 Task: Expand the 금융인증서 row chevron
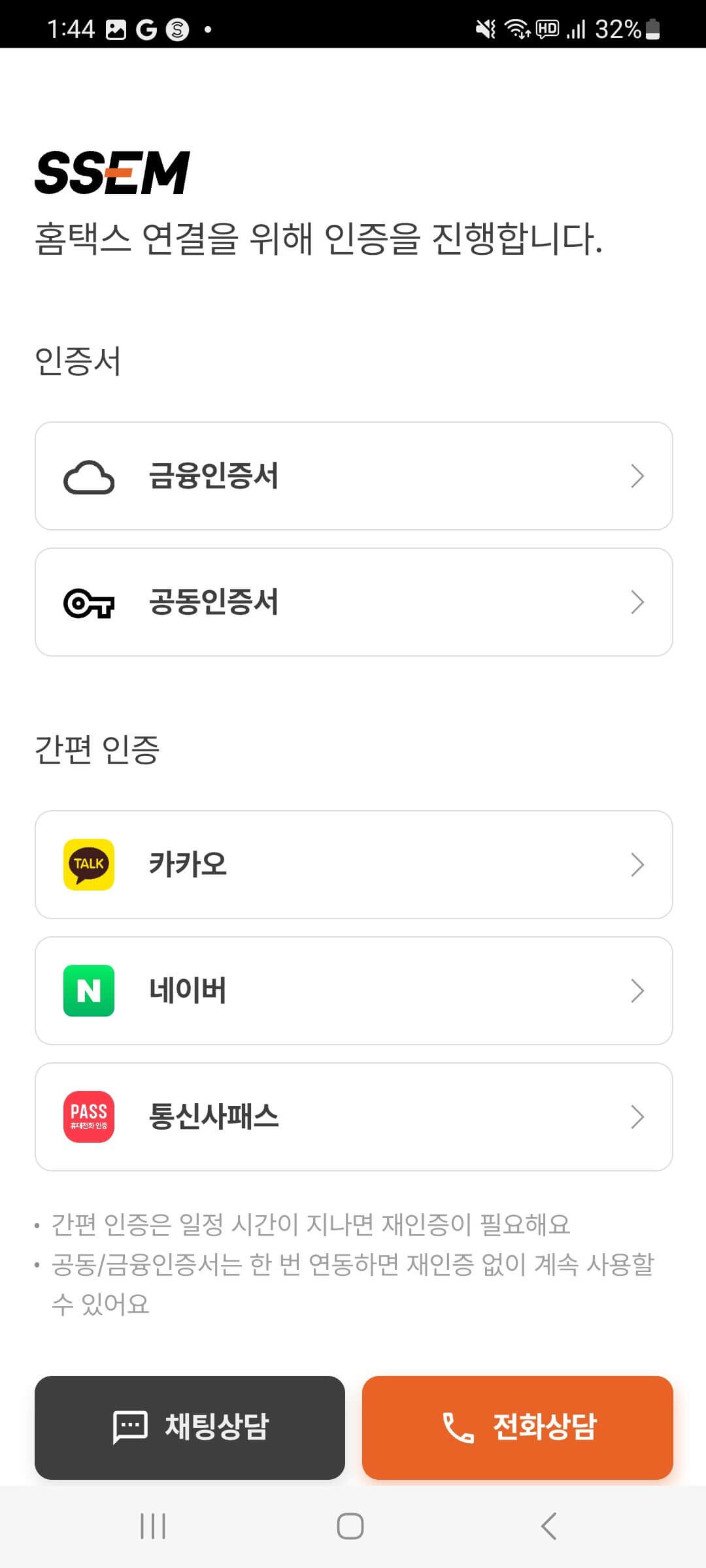(637, 476)
